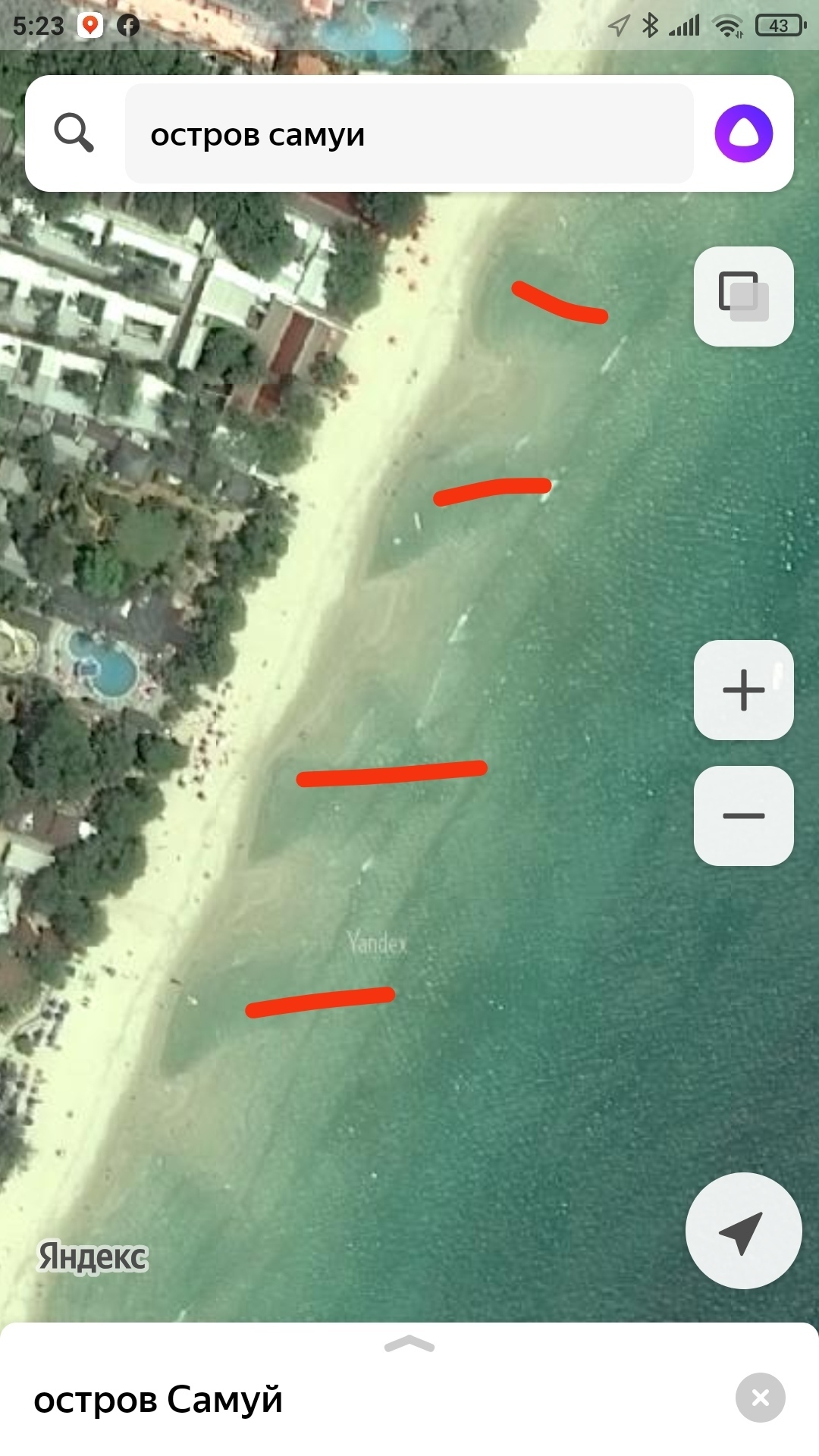819x1456 pixels.
Task: Tap the magnifying glass search icon
Action: pyautogui.click(x=74, y=134)
